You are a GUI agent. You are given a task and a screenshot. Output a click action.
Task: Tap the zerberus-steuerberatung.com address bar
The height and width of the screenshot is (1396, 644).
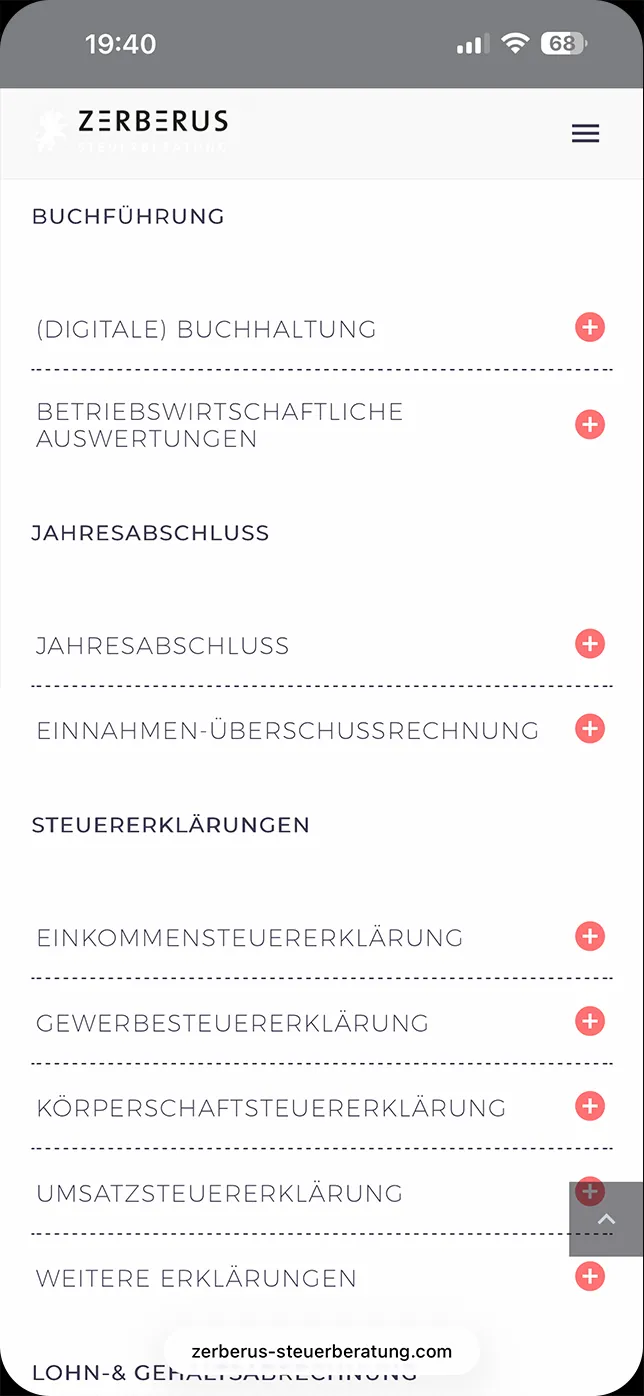coord(321,1352)
